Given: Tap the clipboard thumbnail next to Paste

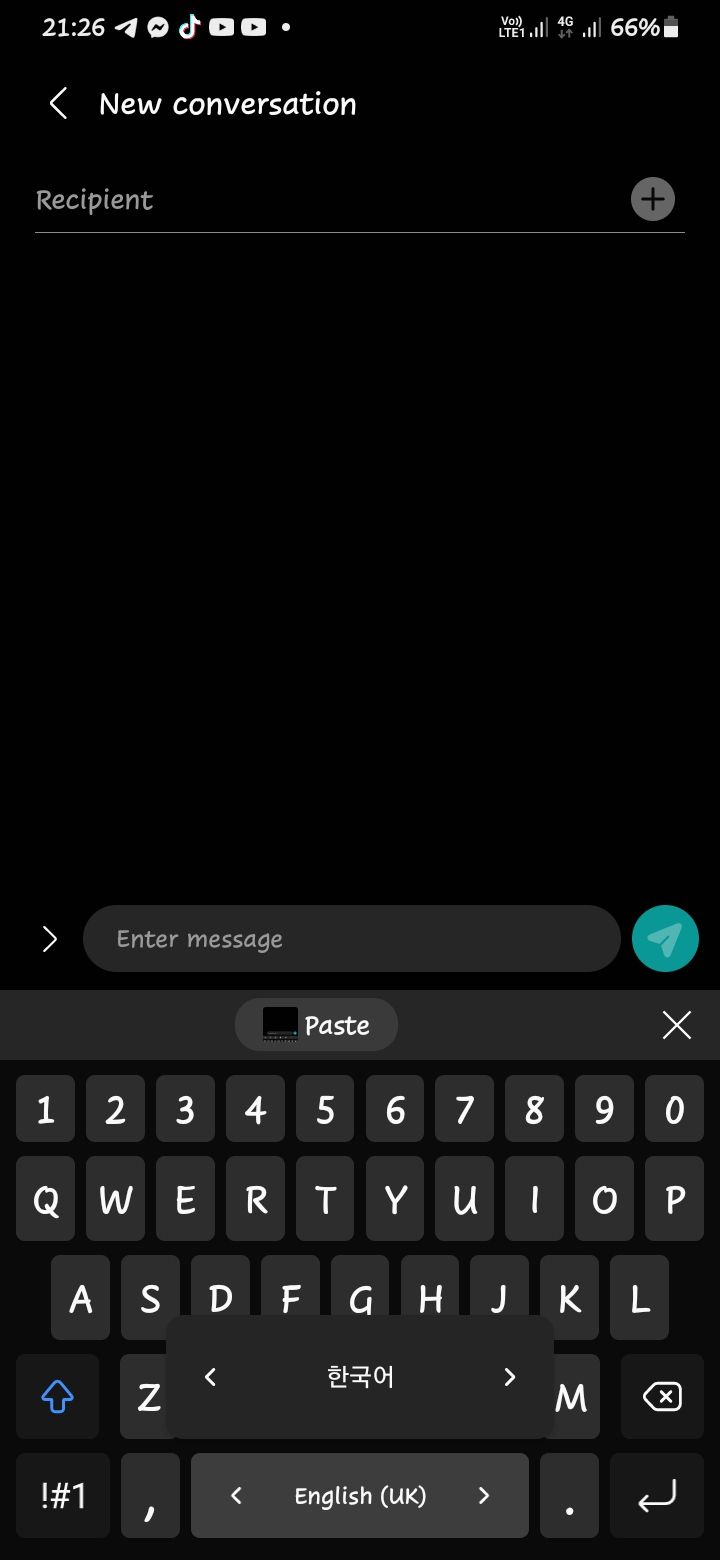Looking at the screenshot, I should 277,1024.
